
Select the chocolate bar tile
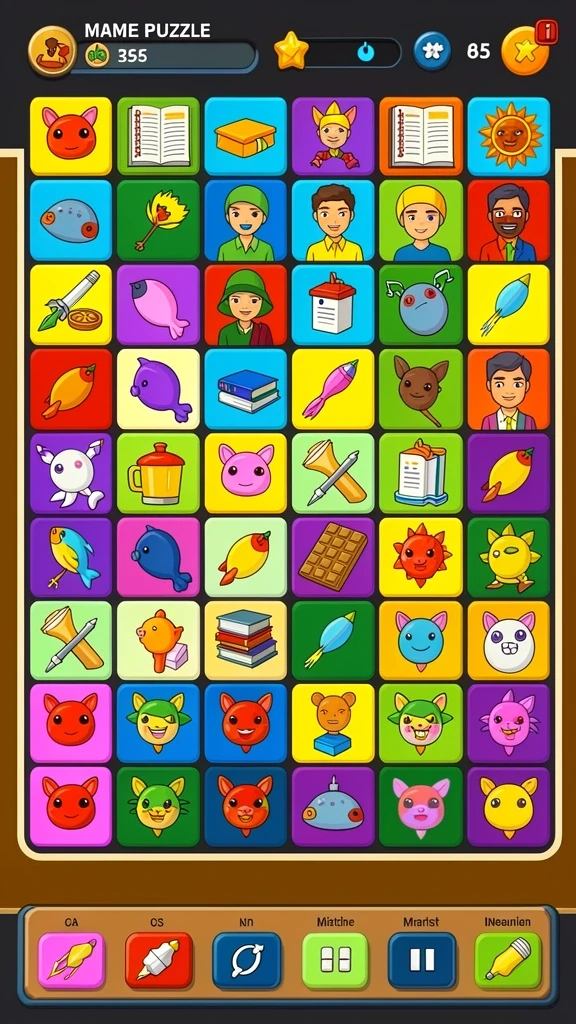click(x=333, y=556)
